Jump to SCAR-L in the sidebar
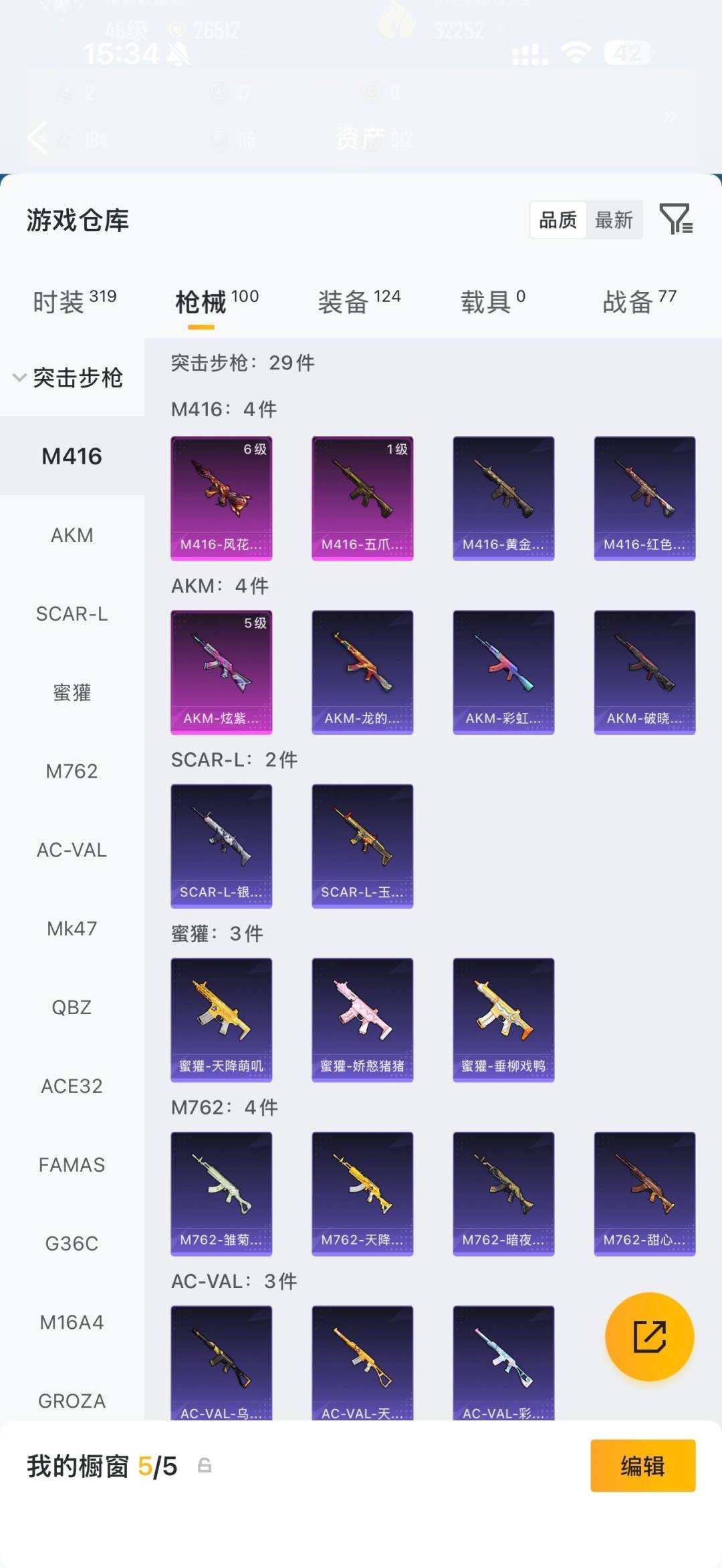 [x=72, y=614]
